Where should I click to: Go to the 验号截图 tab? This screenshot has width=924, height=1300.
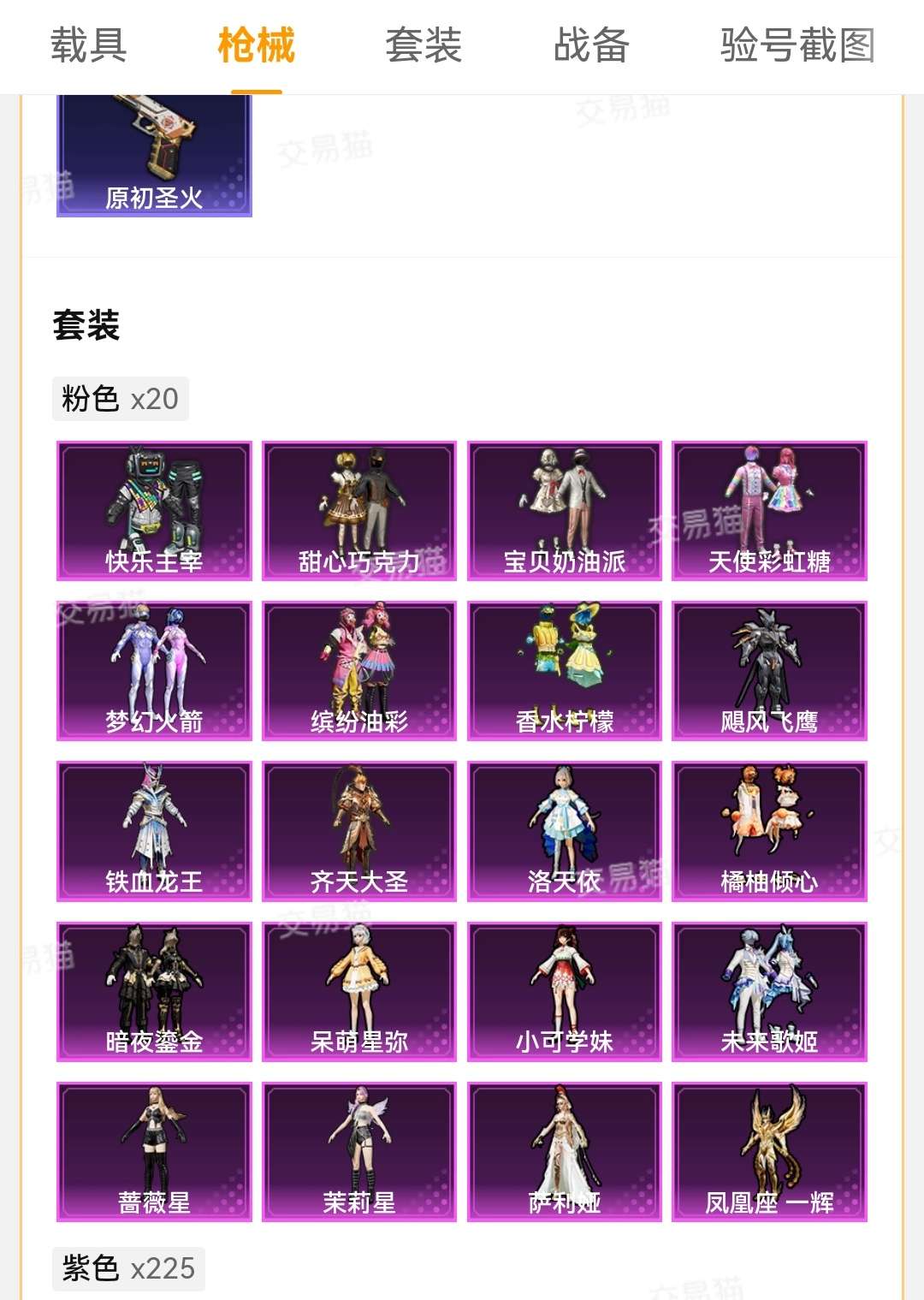point(797,45)
